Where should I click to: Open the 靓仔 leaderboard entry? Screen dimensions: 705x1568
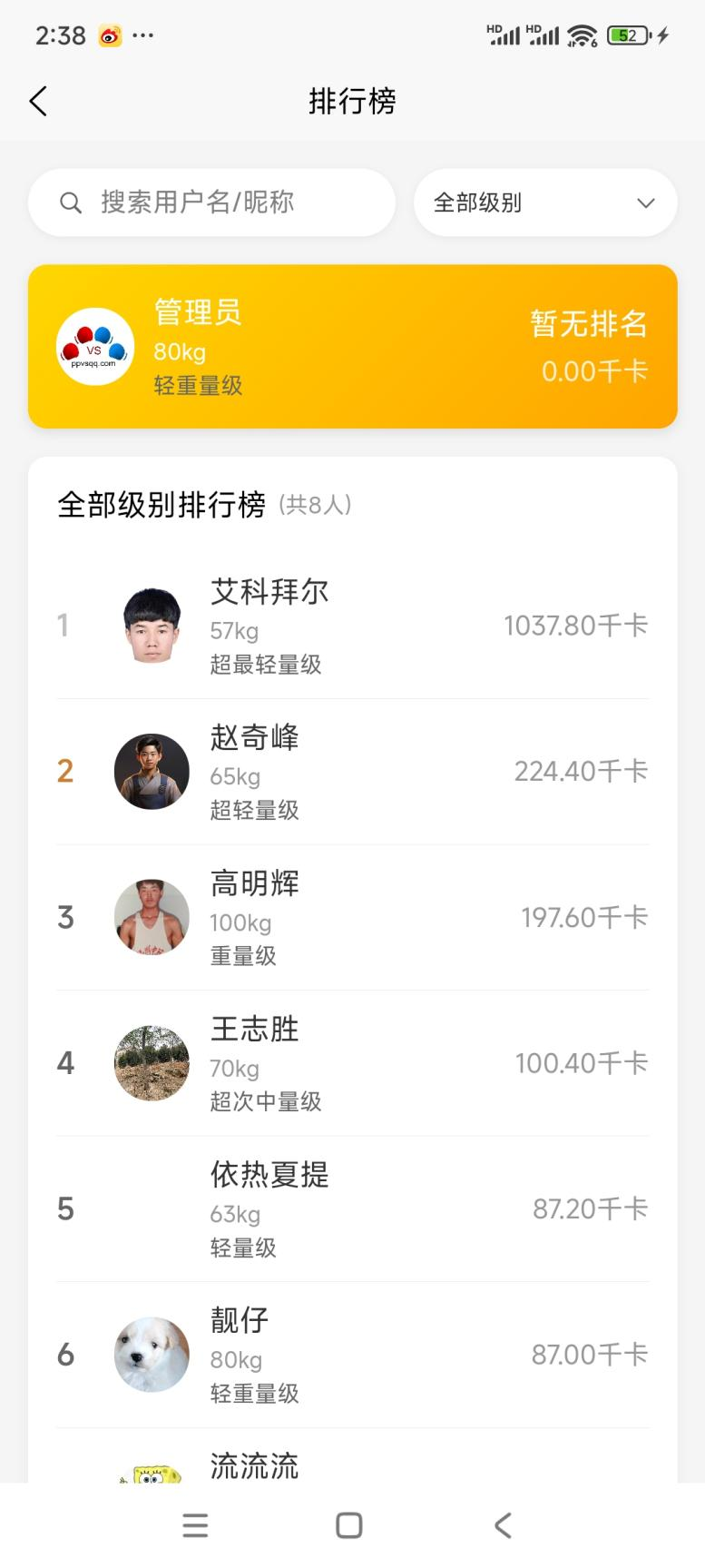pyautogui.click(x=352, y=1355)
